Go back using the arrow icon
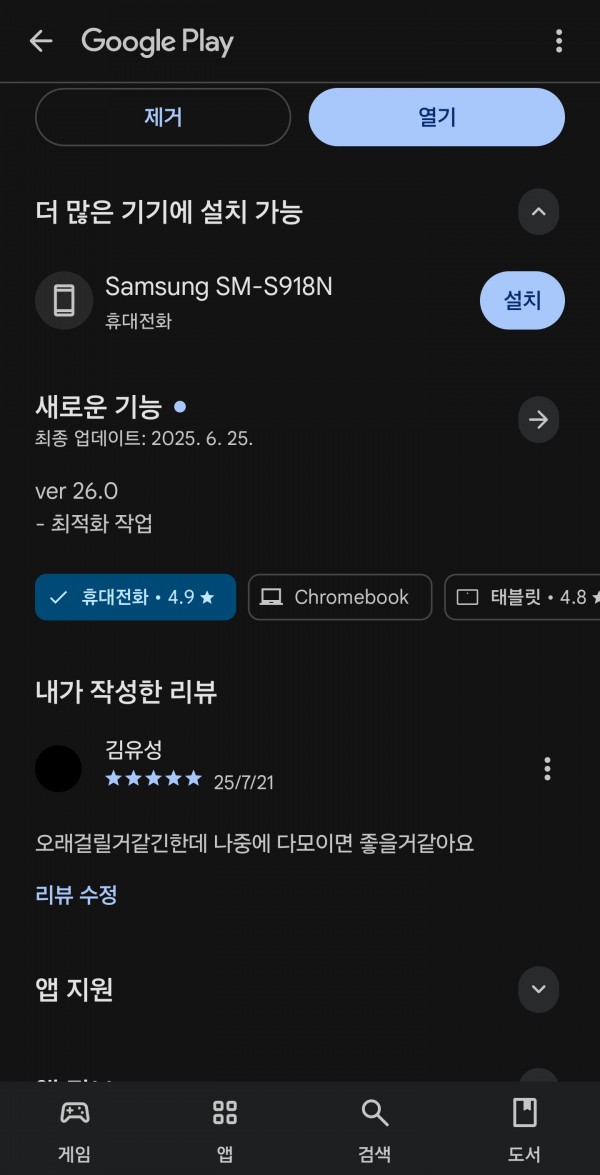The width and height of the screenshot is (600, 1175). (40, 41)
